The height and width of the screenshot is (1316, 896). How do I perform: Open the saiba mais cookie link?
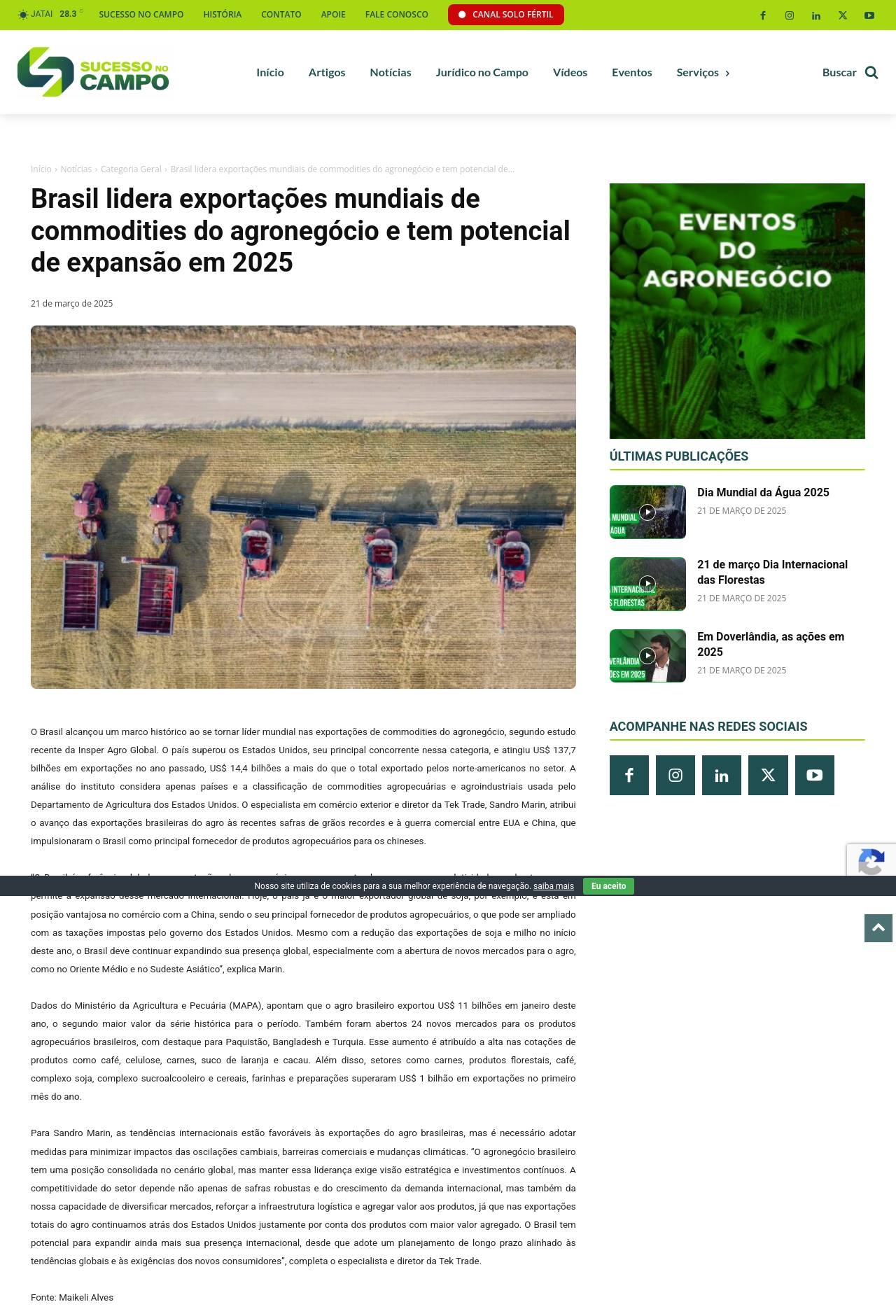(553, 886)
